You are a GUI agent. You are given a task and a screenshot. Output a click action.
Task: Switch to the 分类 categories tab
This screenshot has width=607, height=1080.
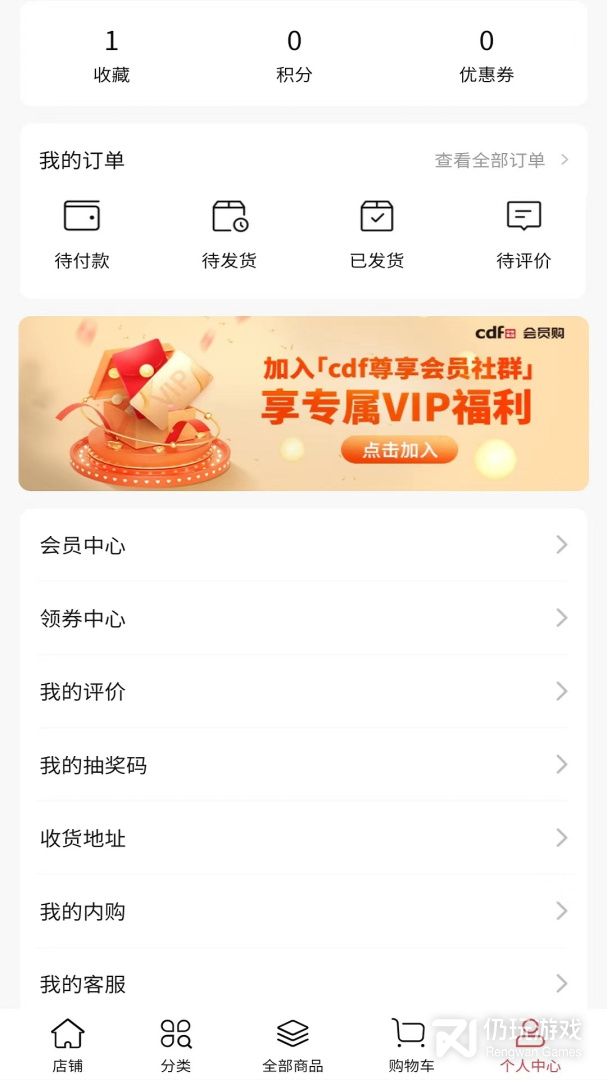click(x=176, y=1045)
